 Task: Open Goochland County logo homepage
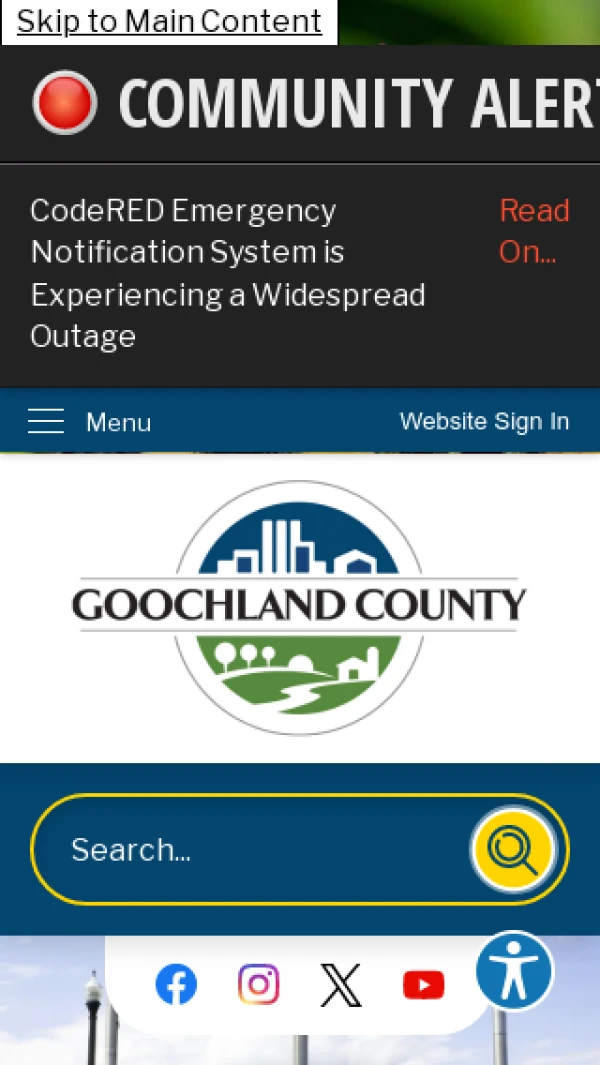click(299, 607)
